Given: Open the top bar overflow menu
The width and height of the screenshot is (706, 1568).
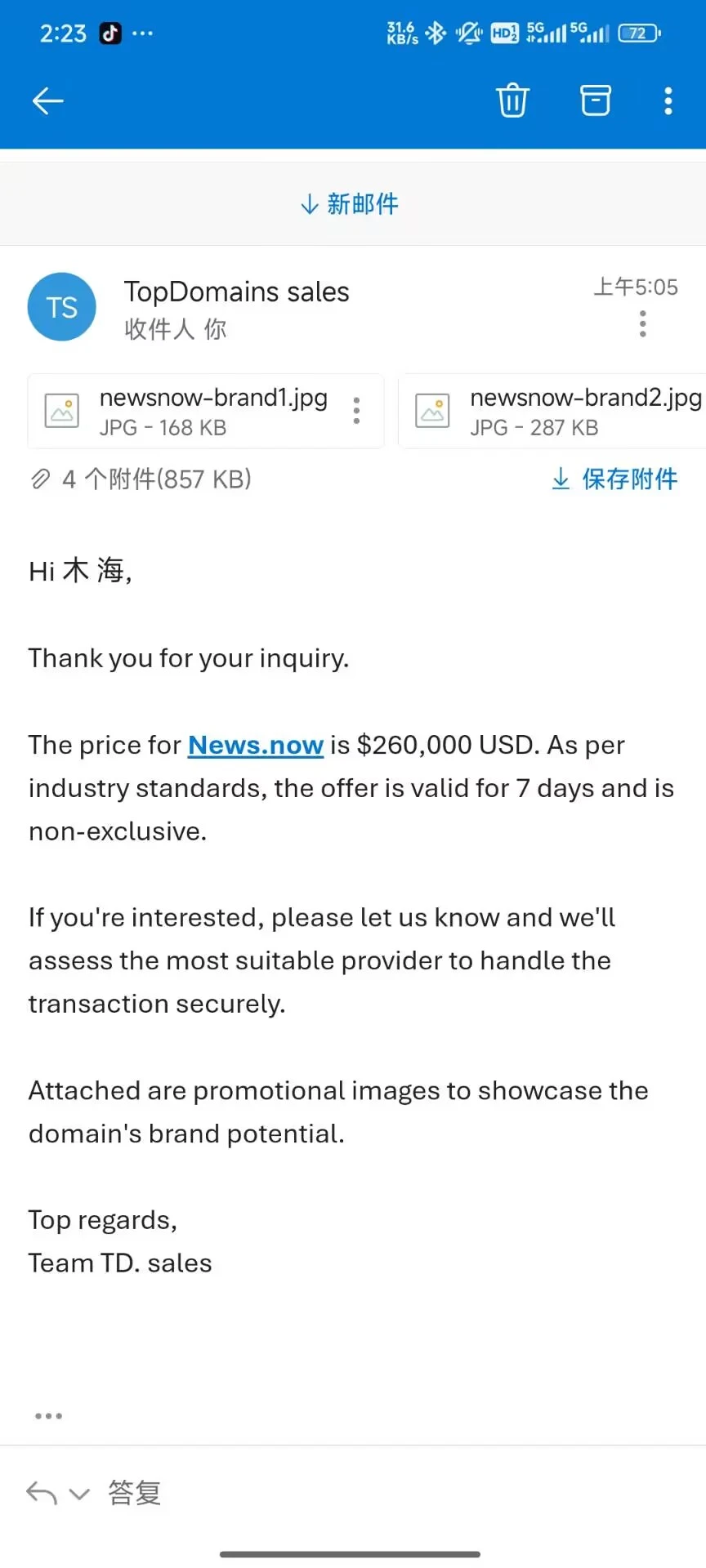Looking at the screenshot, I should (x=668, y=100).
